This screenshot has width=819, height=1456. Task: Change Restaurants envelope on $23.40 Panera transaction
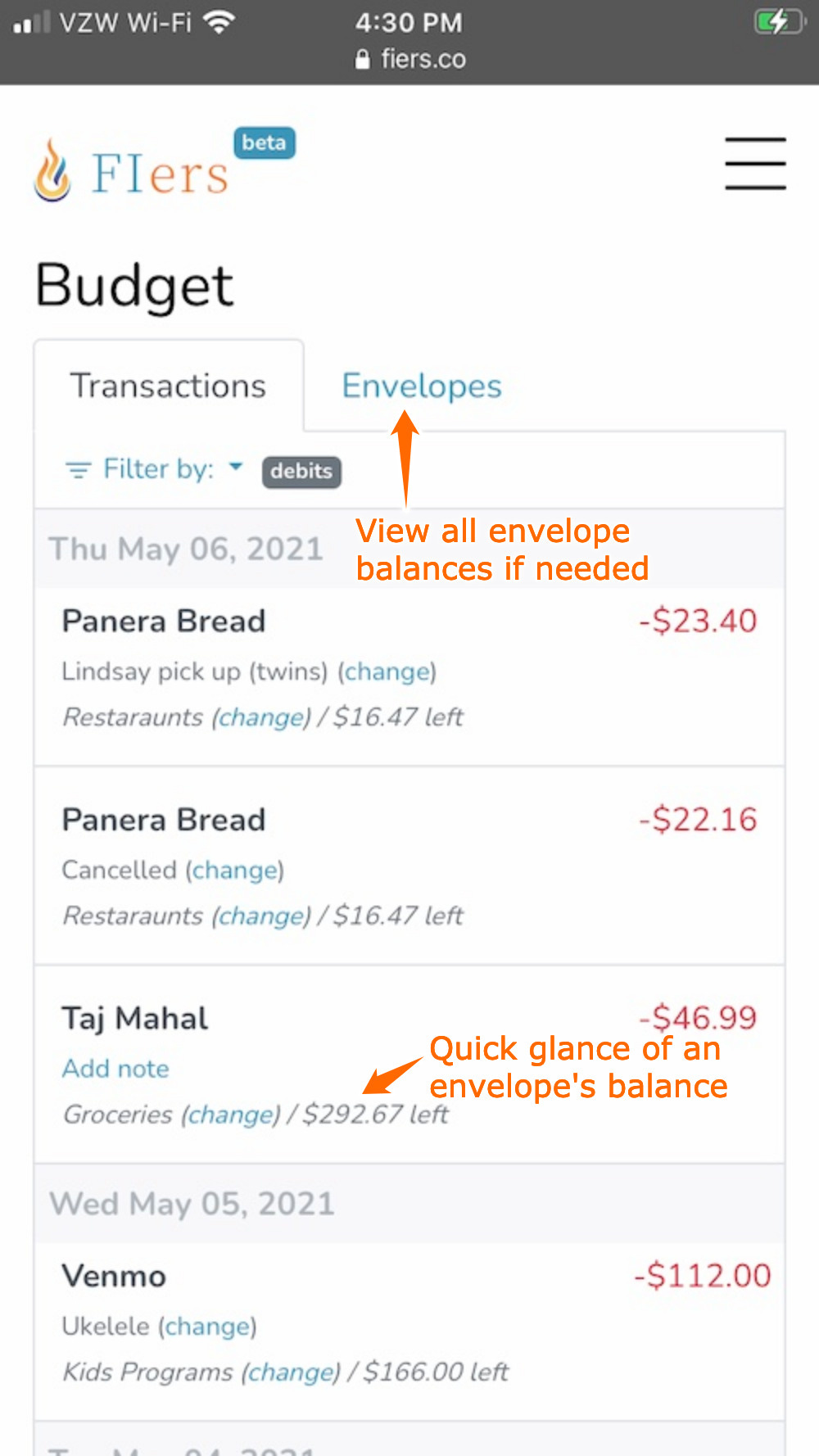[x=261, y=717]
